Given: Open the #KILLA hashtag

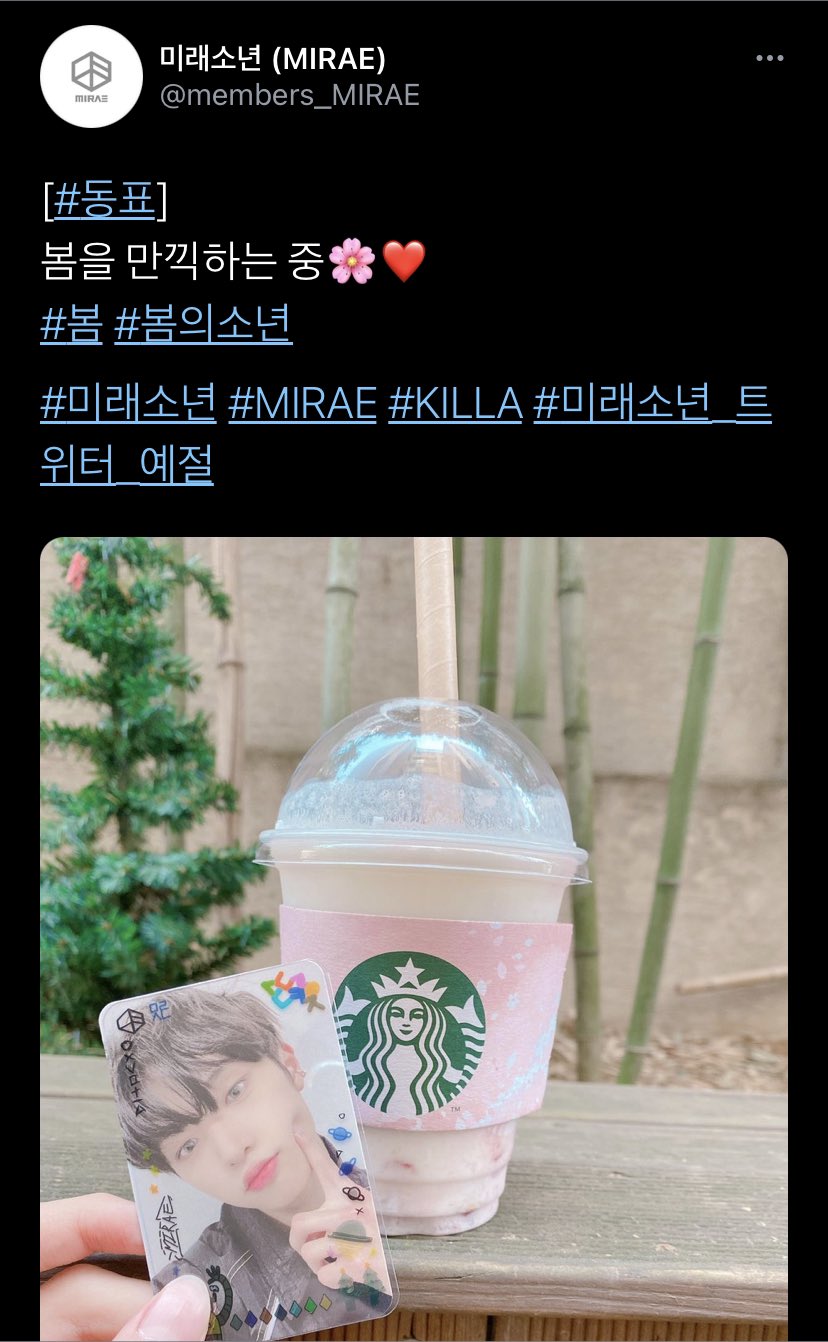Looking at the screenshot, I should pyautogui.click(x=455, y=403).
